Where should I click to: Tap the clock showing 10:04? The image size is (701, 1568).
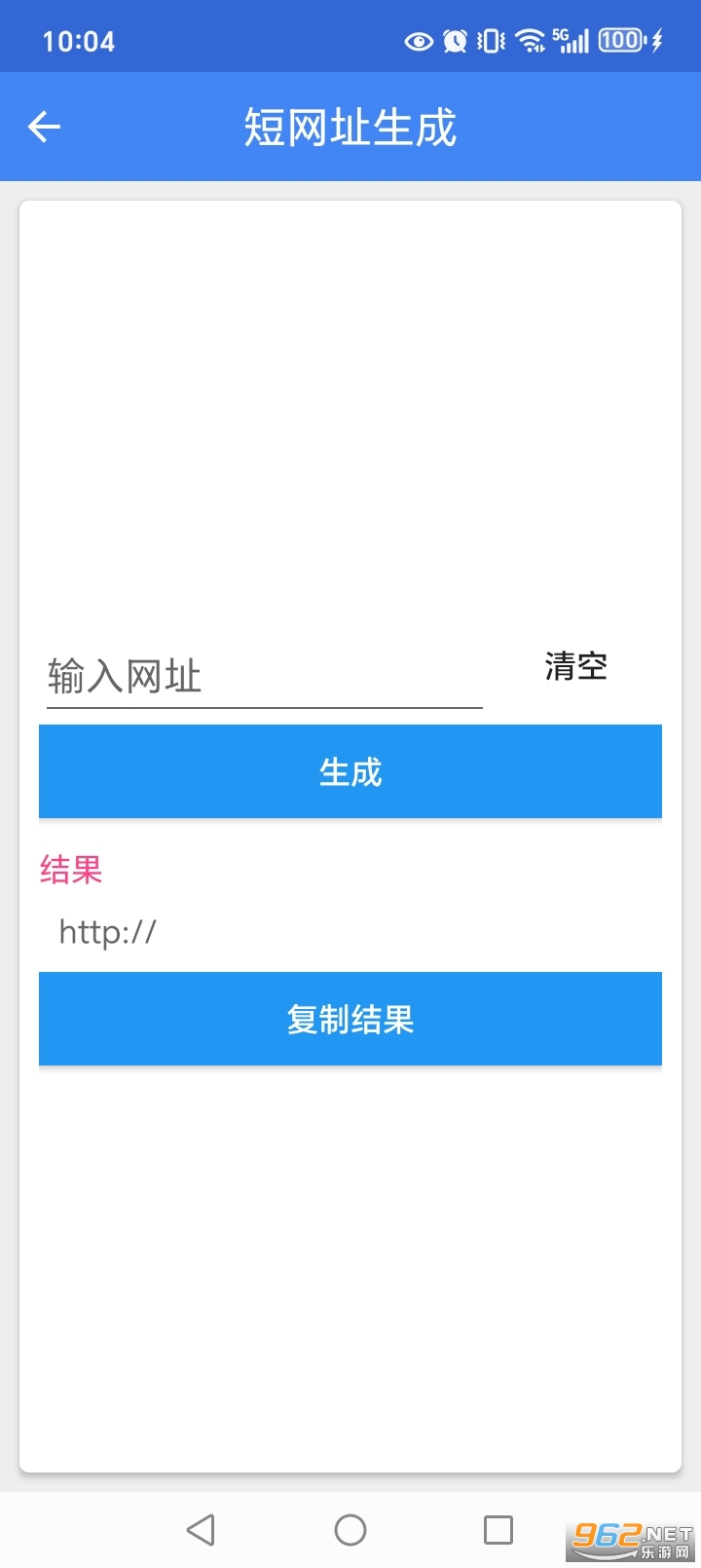(x=81, y=40)
